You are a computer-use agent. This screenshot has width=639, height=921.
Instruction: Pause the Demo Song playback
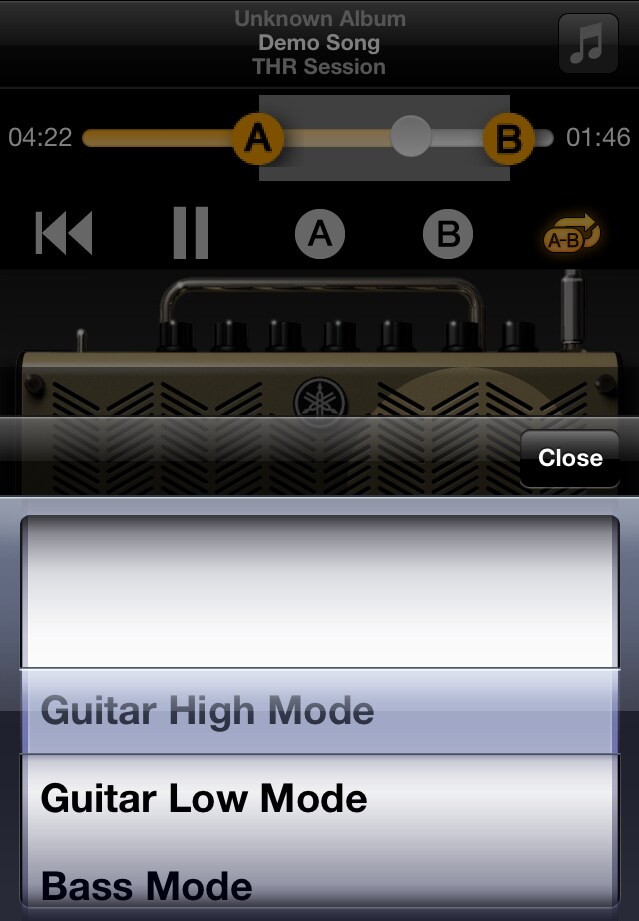[x=190, y=234]
